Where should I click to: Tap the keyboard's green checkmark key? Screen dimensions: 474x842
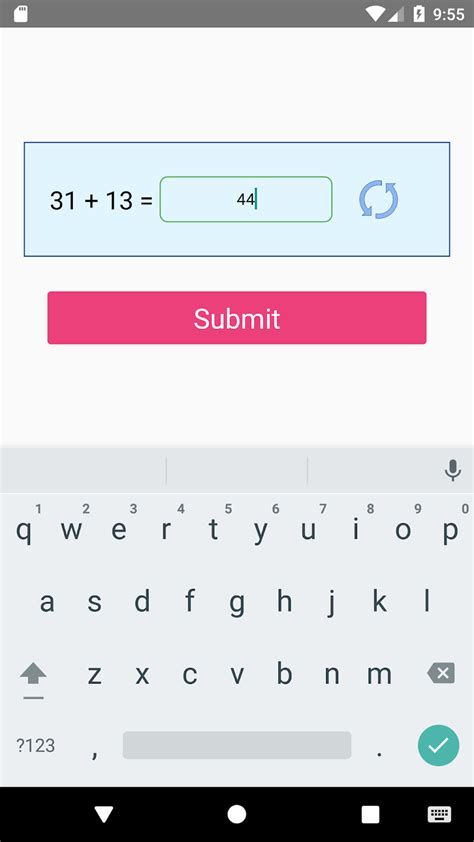coord(439,745)
